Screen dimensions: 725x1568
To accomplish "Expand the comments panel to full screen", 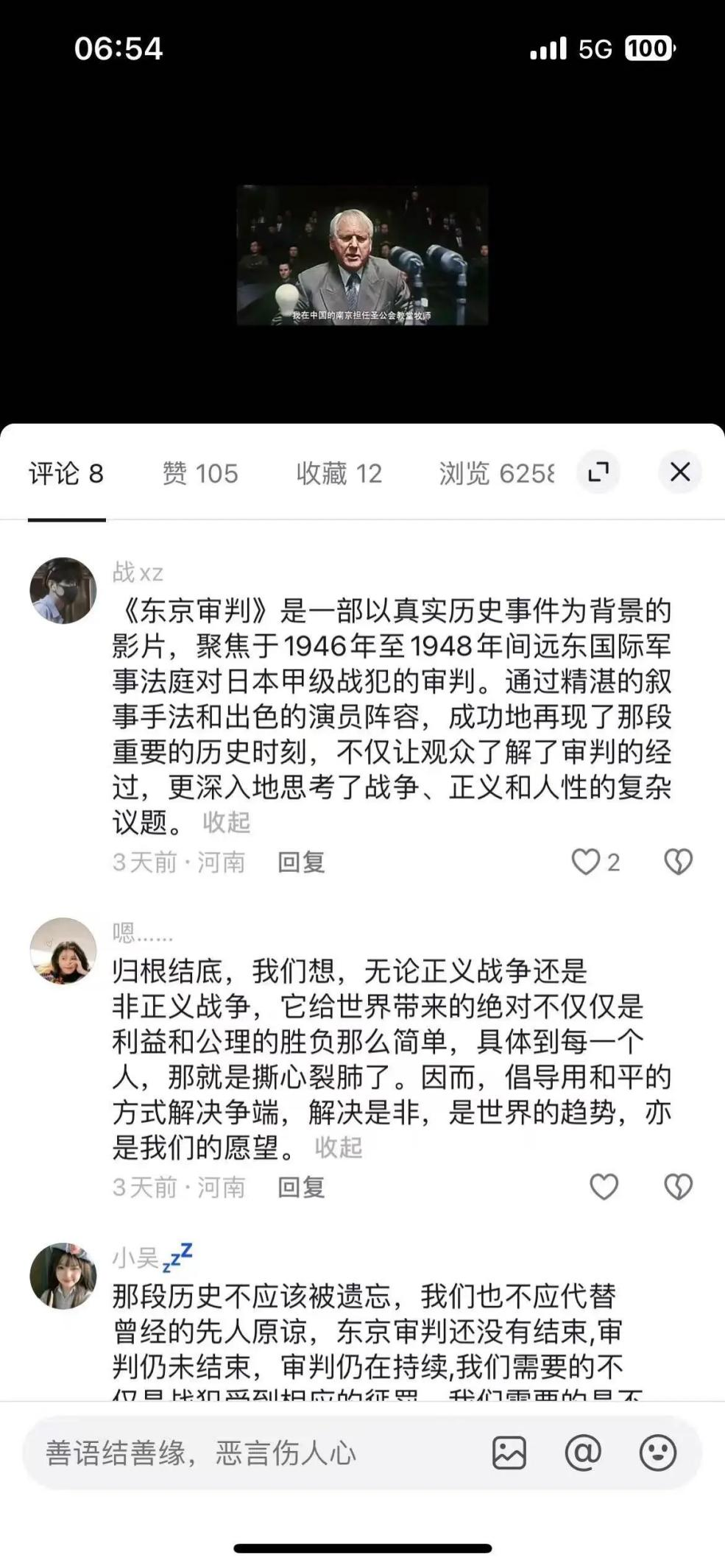I will [598, 472].
